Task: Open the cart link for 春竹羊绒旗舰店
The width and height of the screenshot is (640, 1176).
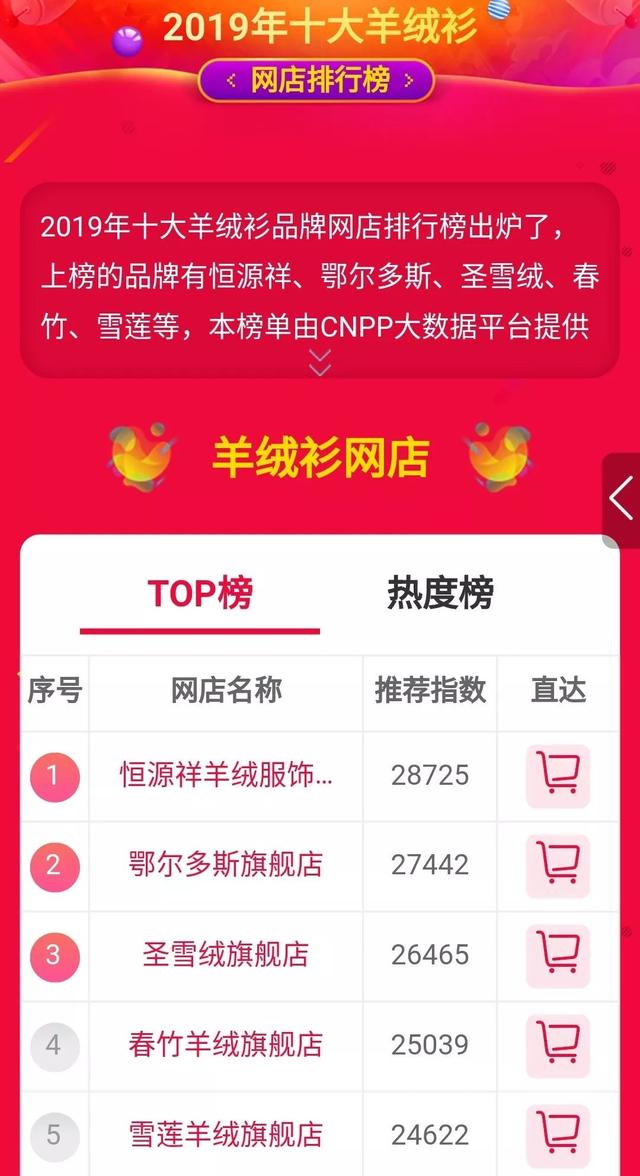Action: click(x=558, y=1046)
